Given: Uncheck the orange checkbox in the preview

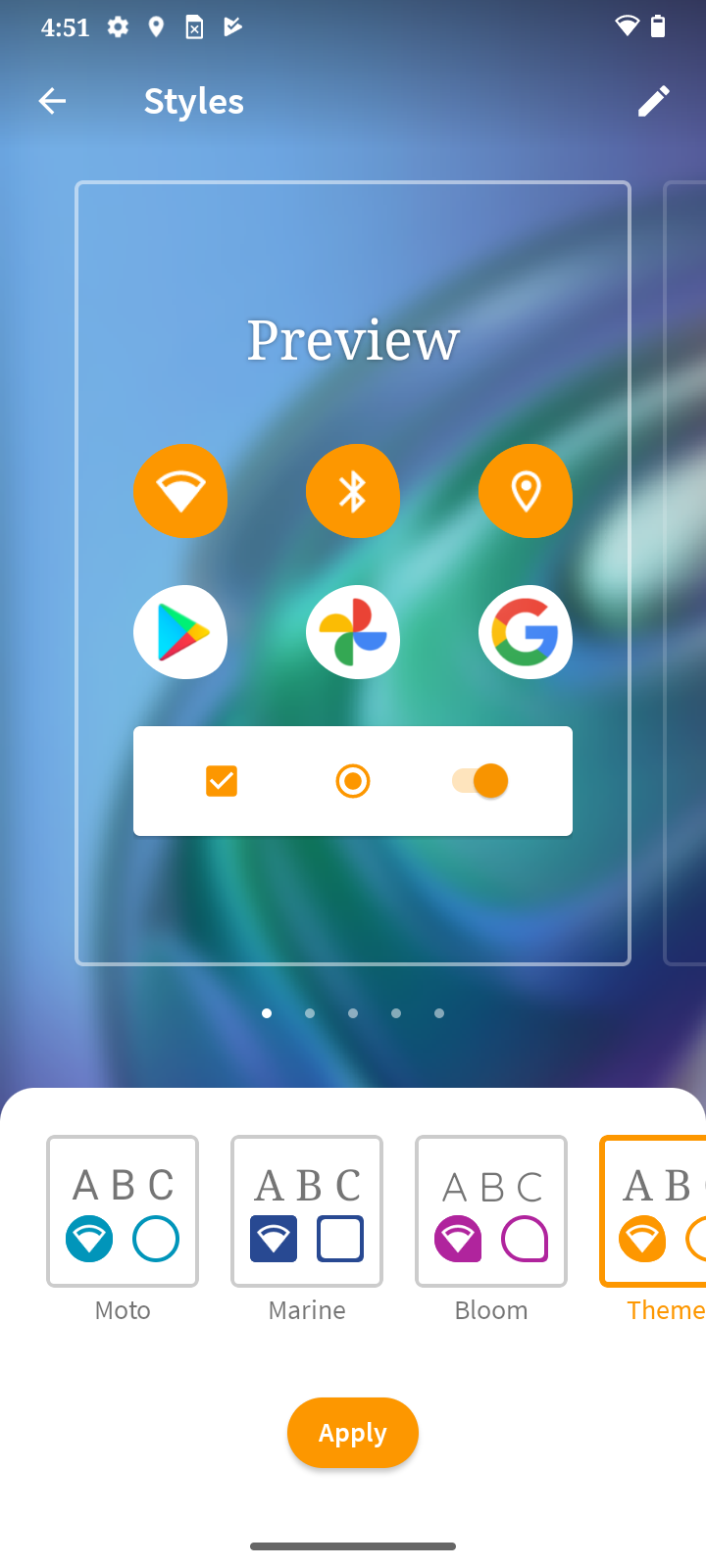Looking at the screenshot, I should (x=222, y=780).
